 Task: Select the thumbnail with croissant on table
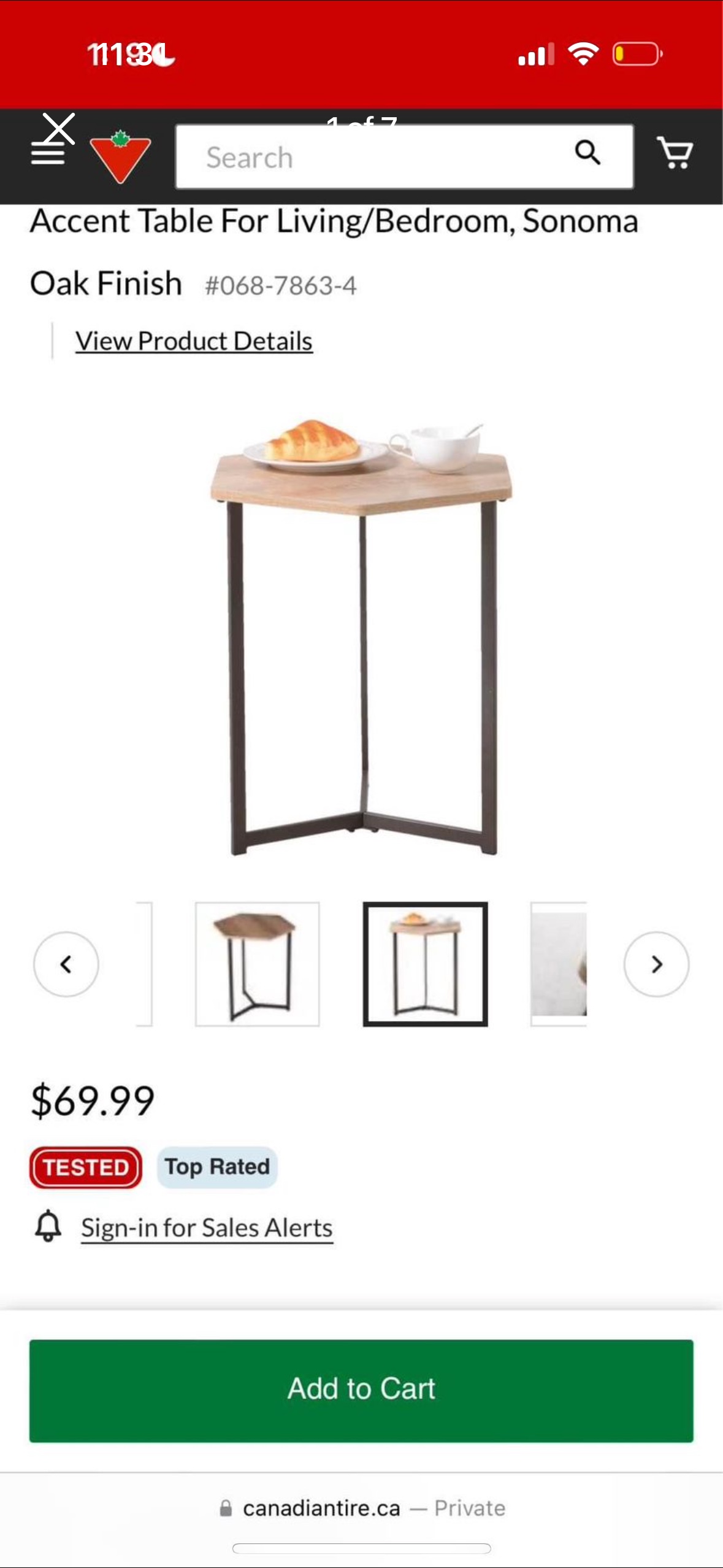pos(425,964)
